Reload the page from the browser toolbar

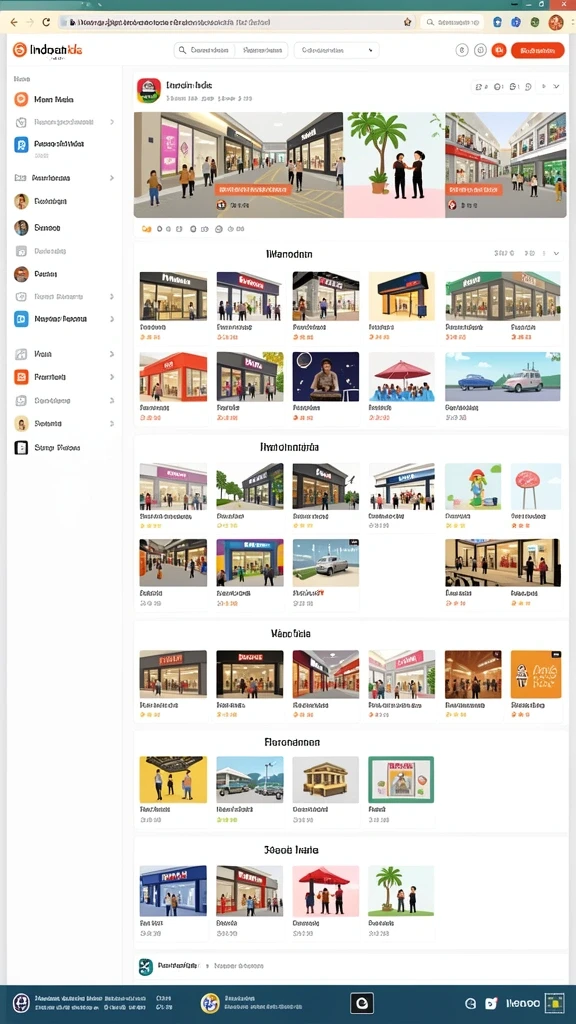[x=46, y=22]
